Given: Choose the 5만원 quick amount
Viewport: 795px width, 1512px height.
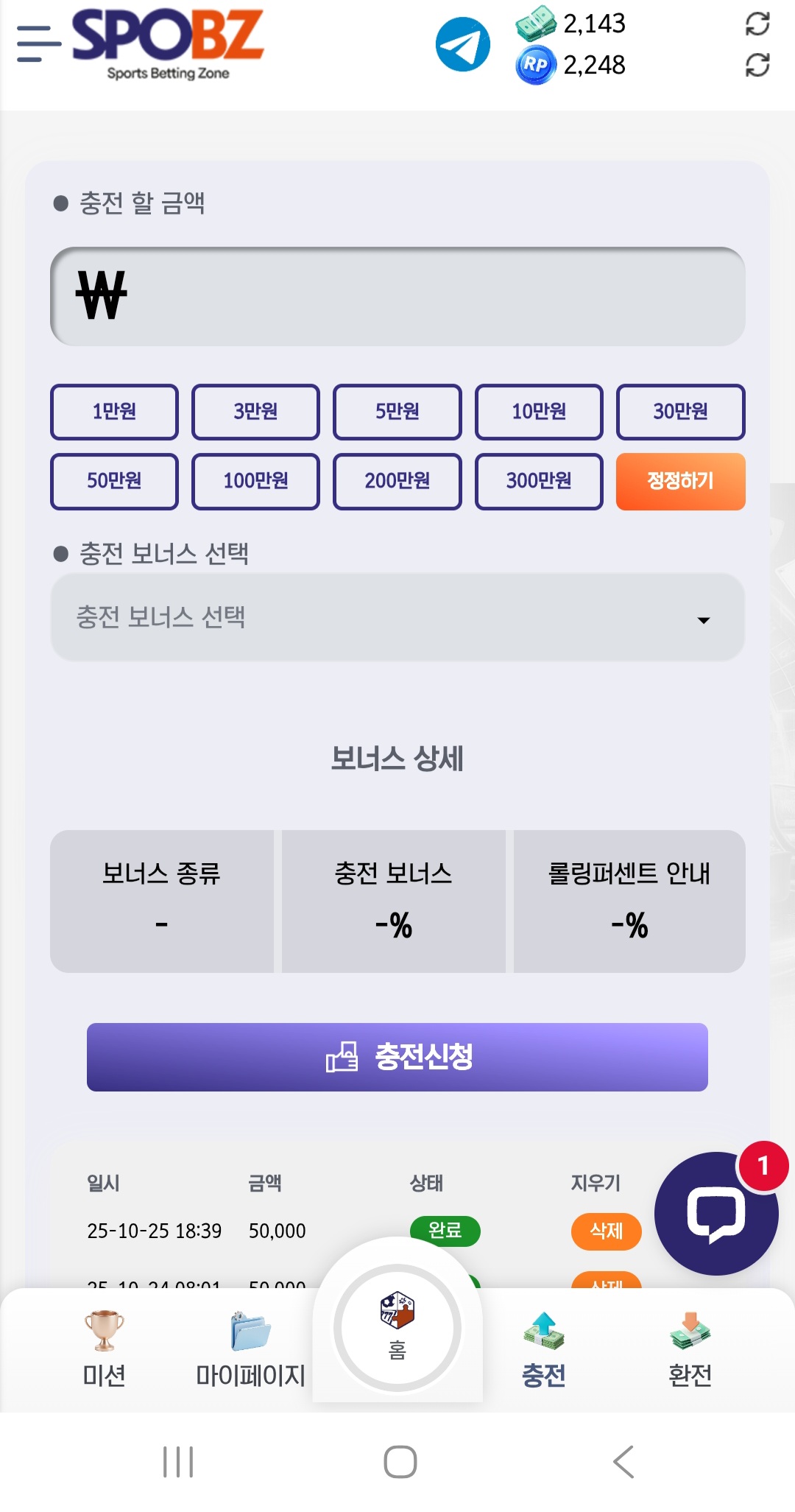Looking at the screenshot, I should pyautogui.click(x=397, y=412).
